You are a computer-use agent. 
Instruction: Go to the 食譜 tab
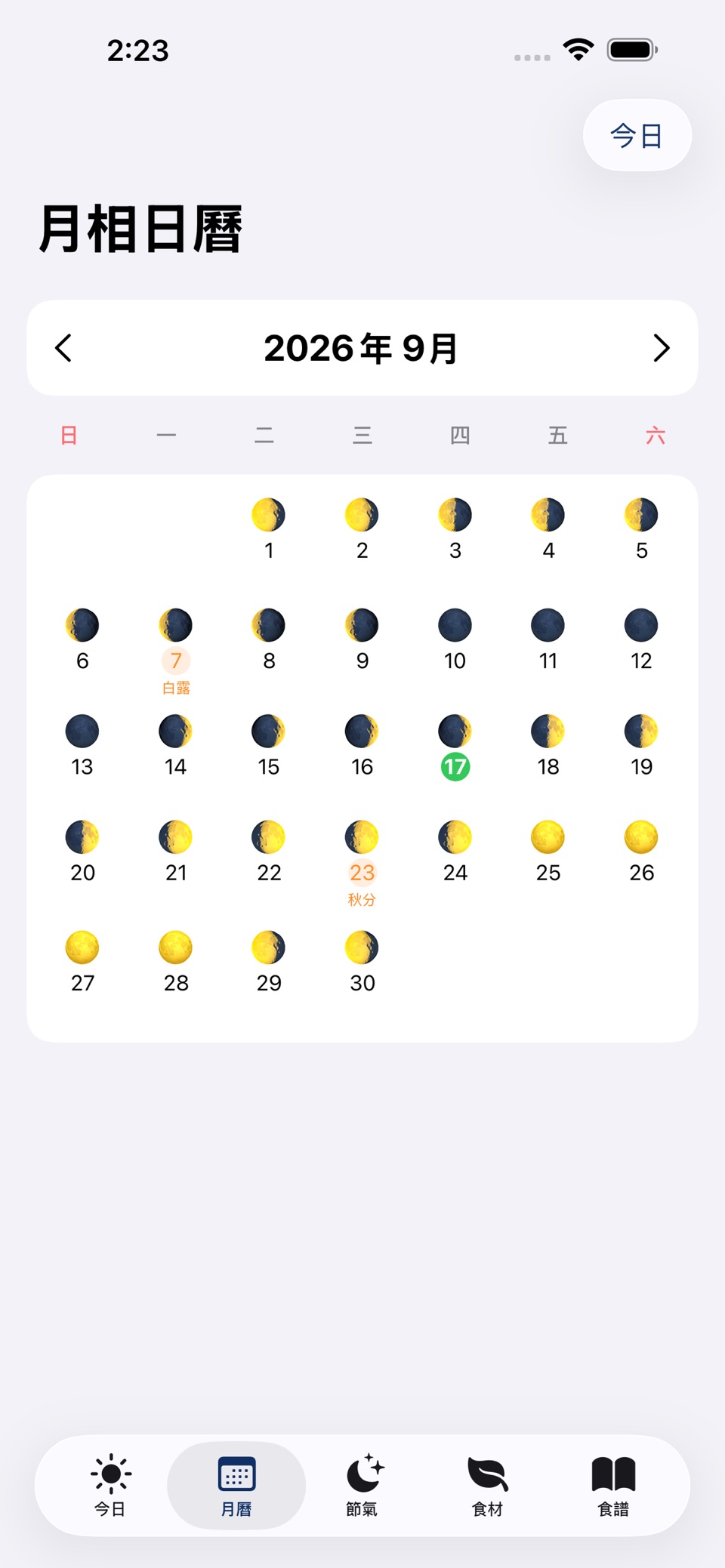coord(614,1485)
